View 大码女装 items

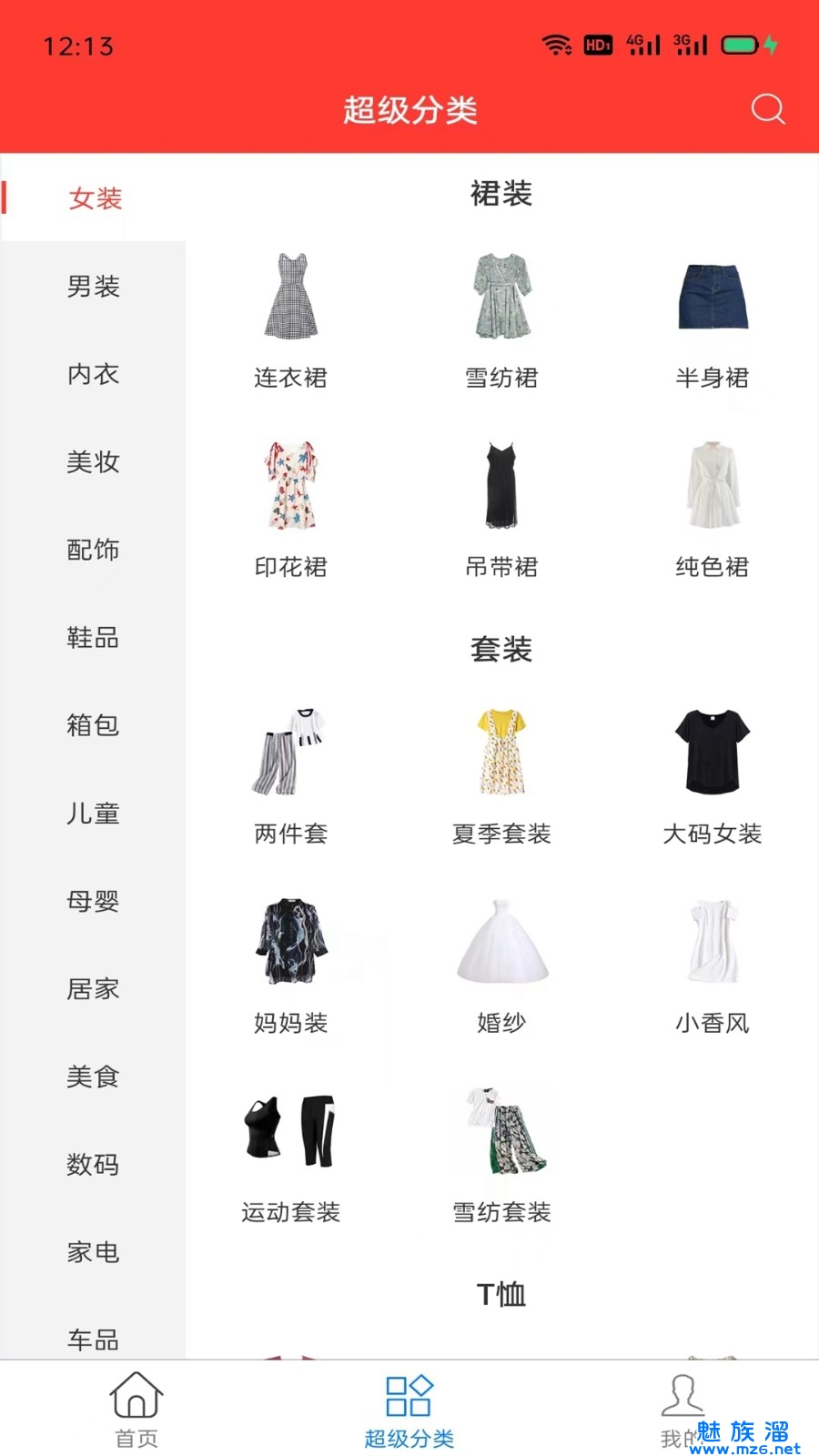[713, 774]
